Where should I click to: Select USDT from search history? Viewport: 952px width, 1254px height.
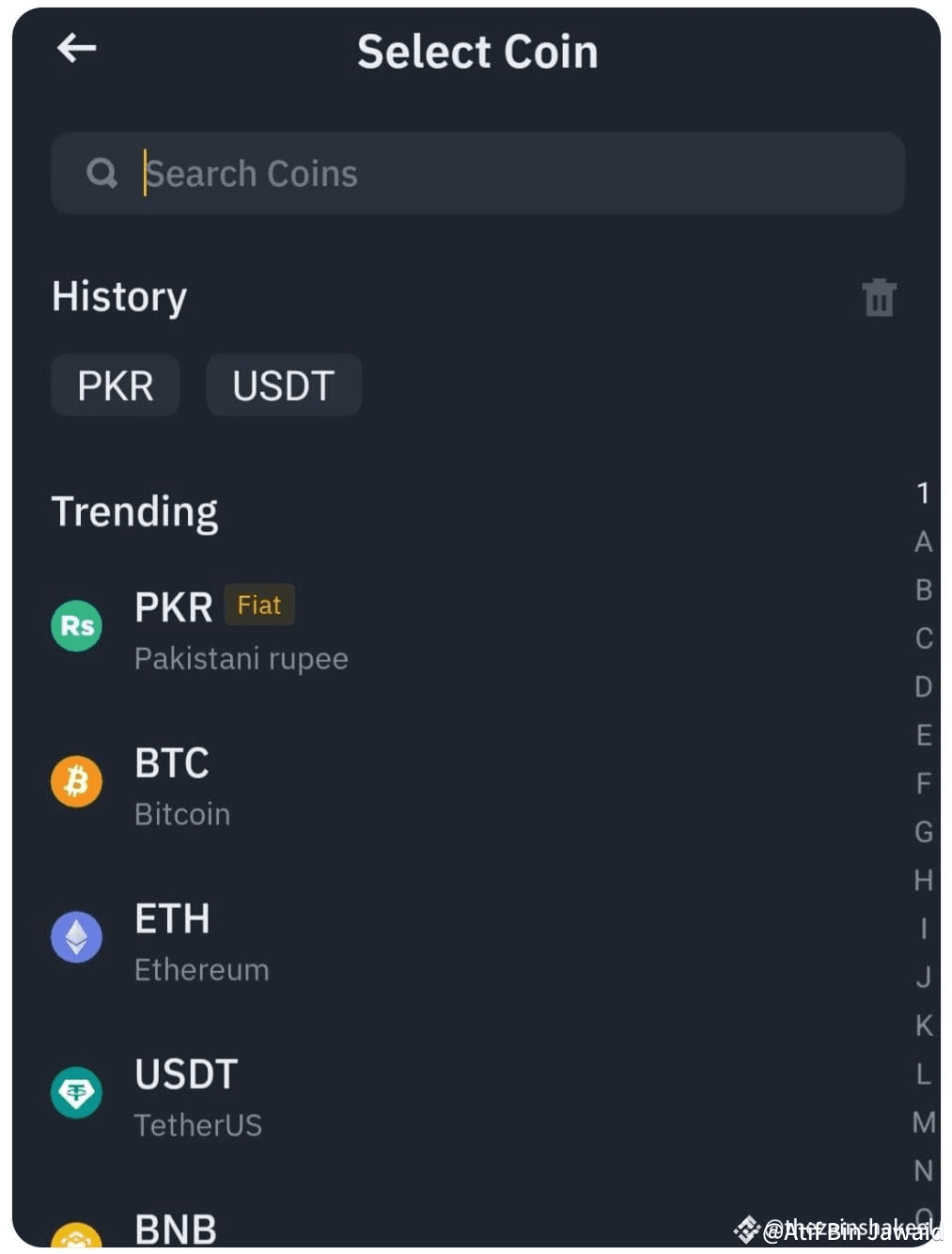[283, 384]
